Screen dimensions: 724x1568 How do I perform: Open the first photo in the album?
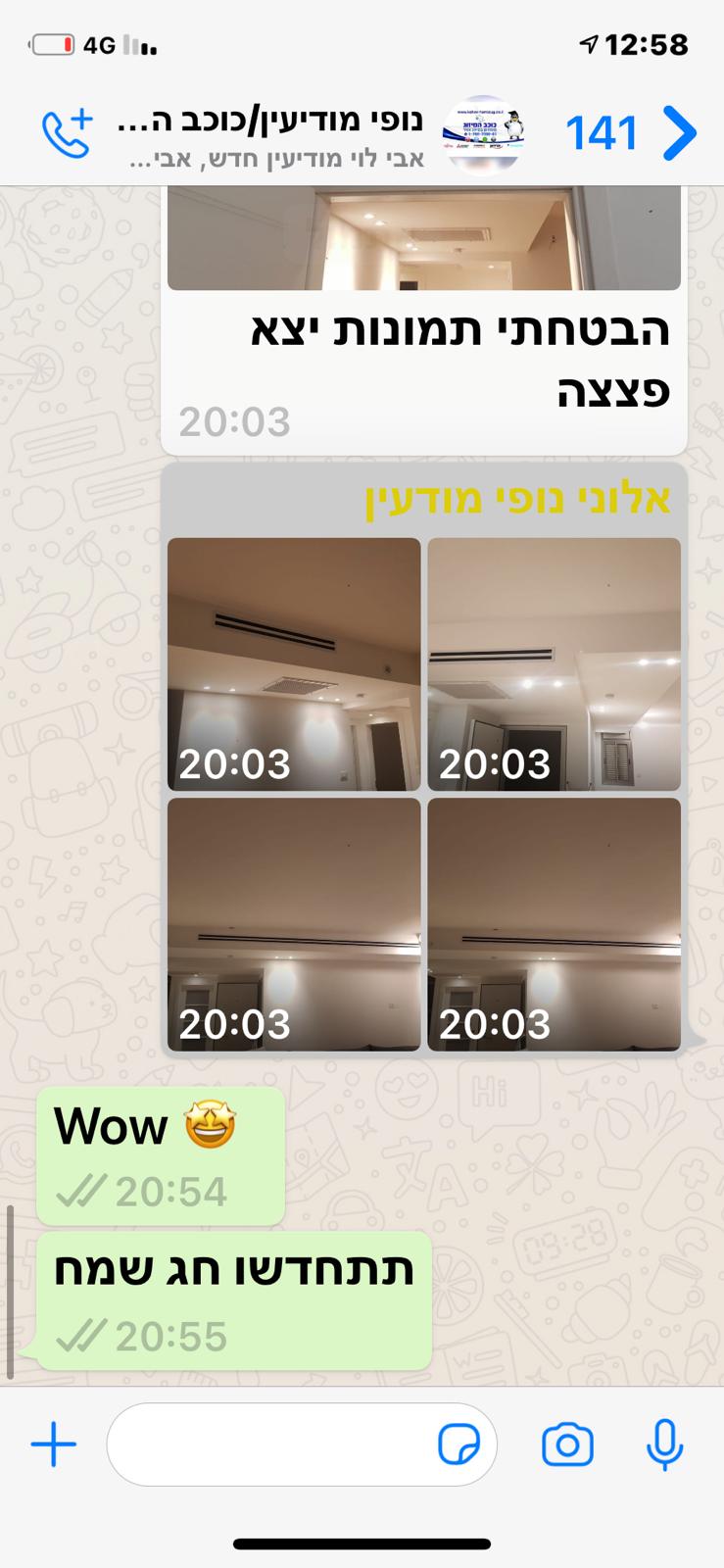click(x=555, y=663)
